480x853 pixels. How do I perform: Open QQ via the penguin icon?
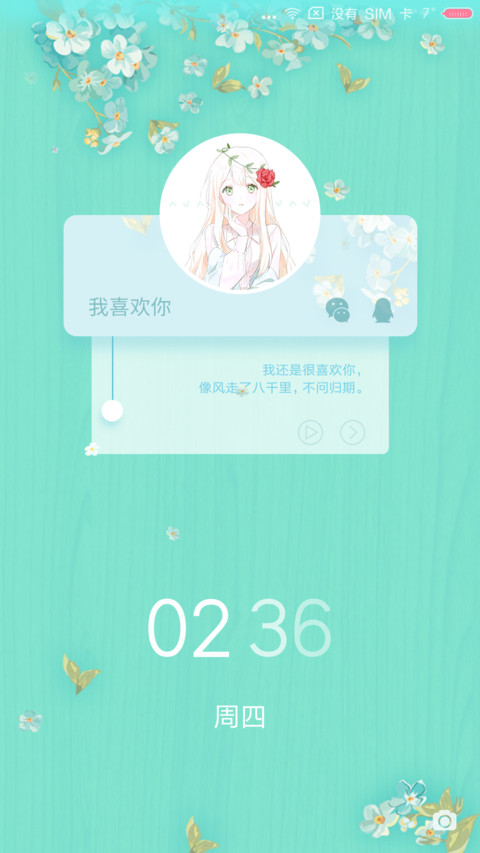coord(383,310)
